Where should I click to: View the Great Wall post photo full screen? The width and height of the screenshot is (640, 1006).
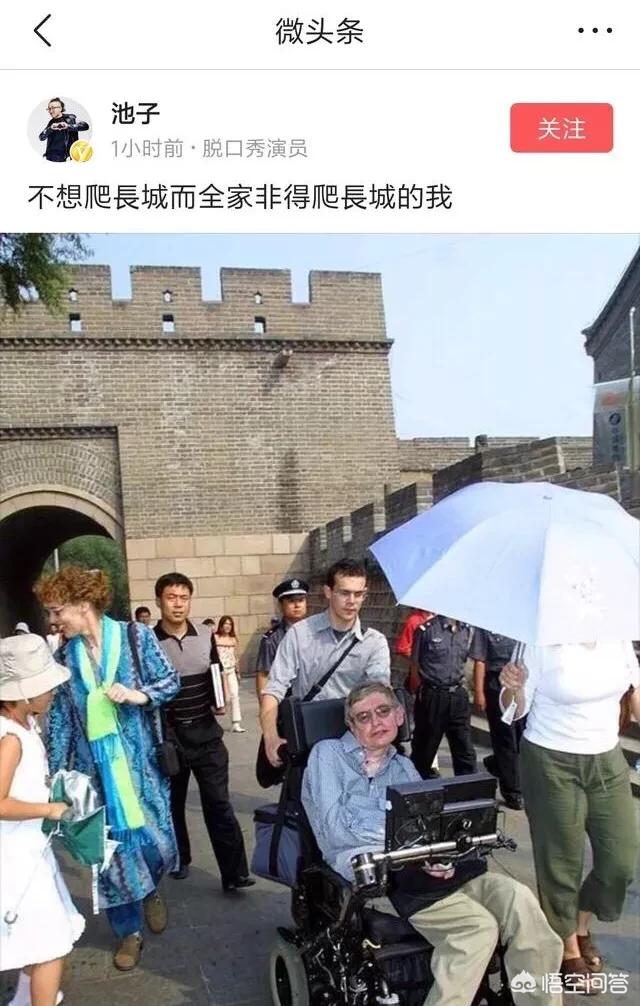coord(320,618)
